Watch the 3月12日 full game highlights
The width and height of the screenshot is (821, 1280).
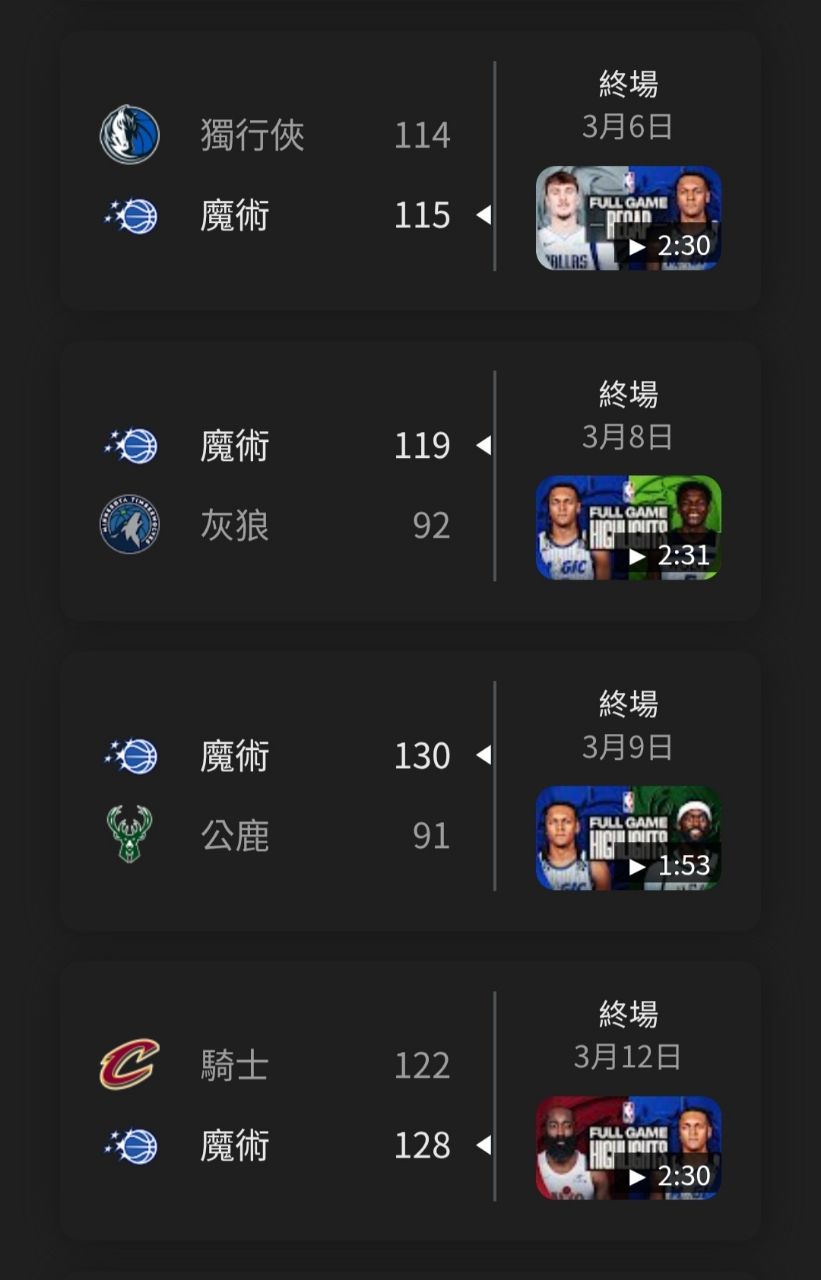click(x=628, y=1148)
